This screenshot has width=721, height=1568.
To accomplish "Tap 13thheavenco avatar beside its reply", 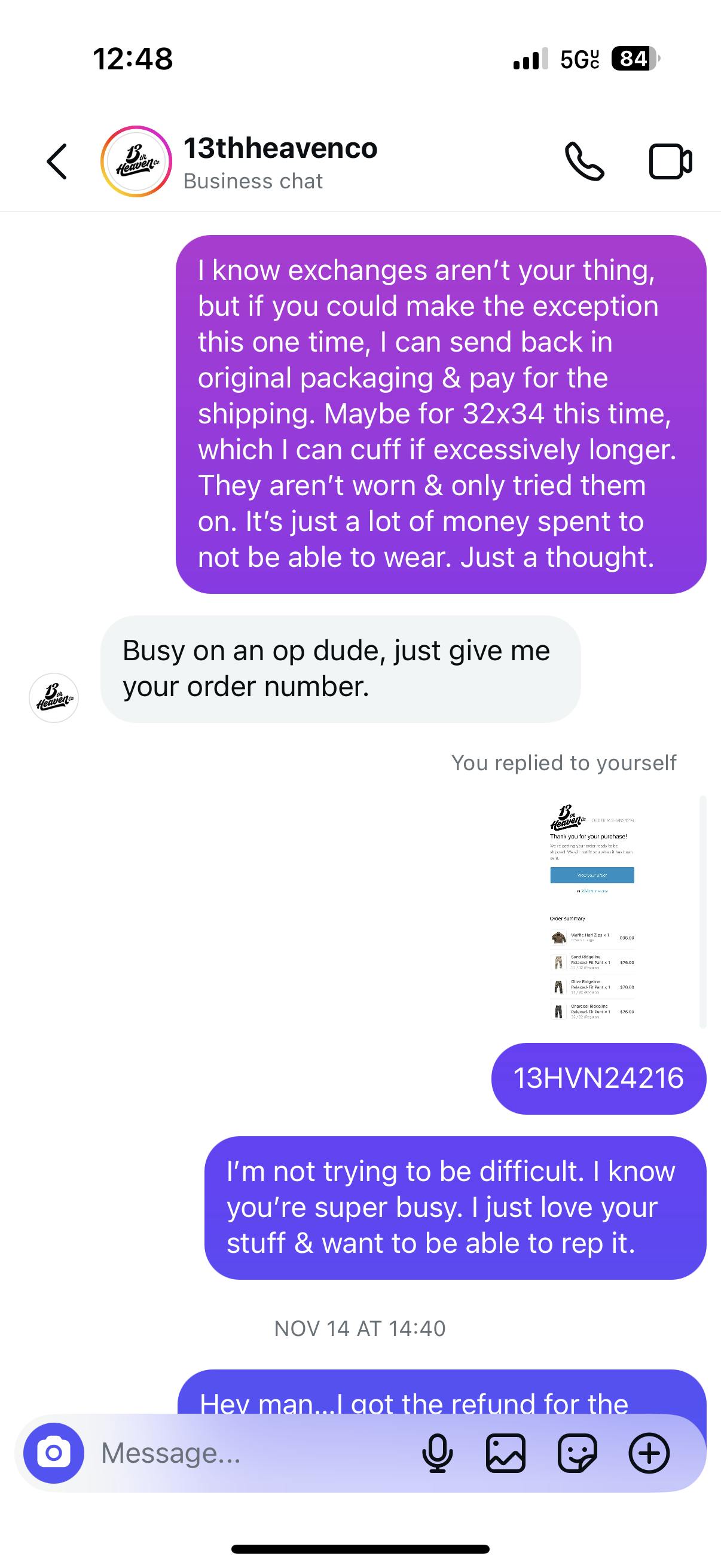I will (54, 697).
